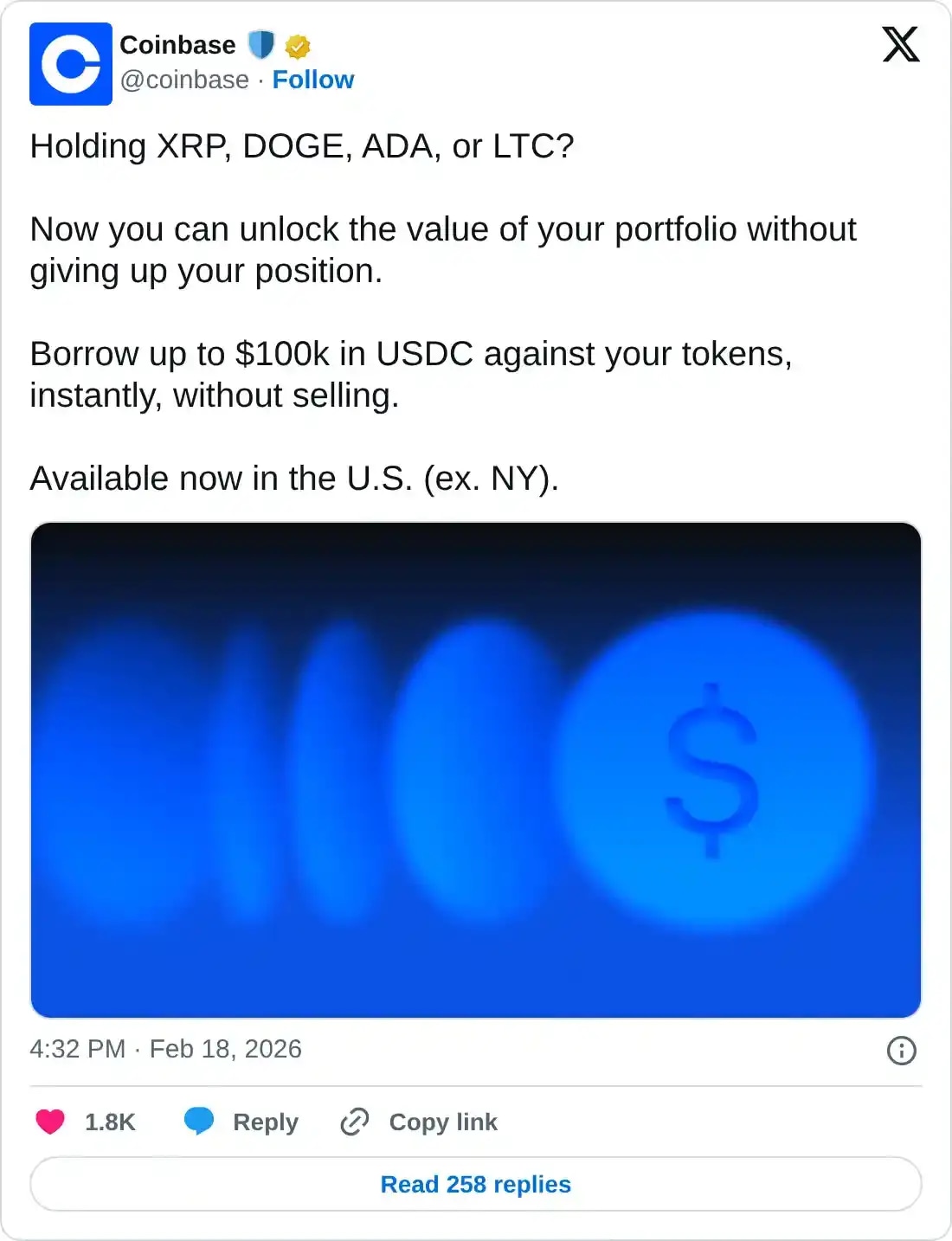The image size is (952, 1241).
Task: Click the Copy link text label
Action: (443, 1122)
